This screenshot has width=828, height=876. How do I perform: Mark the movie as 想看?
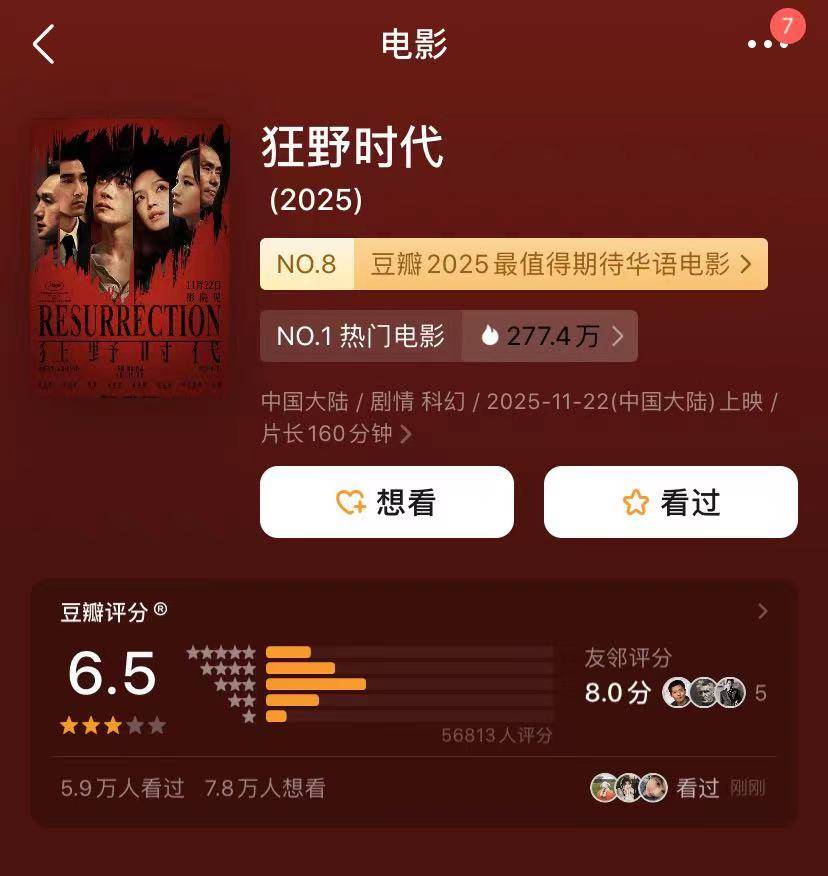(387, 502)
